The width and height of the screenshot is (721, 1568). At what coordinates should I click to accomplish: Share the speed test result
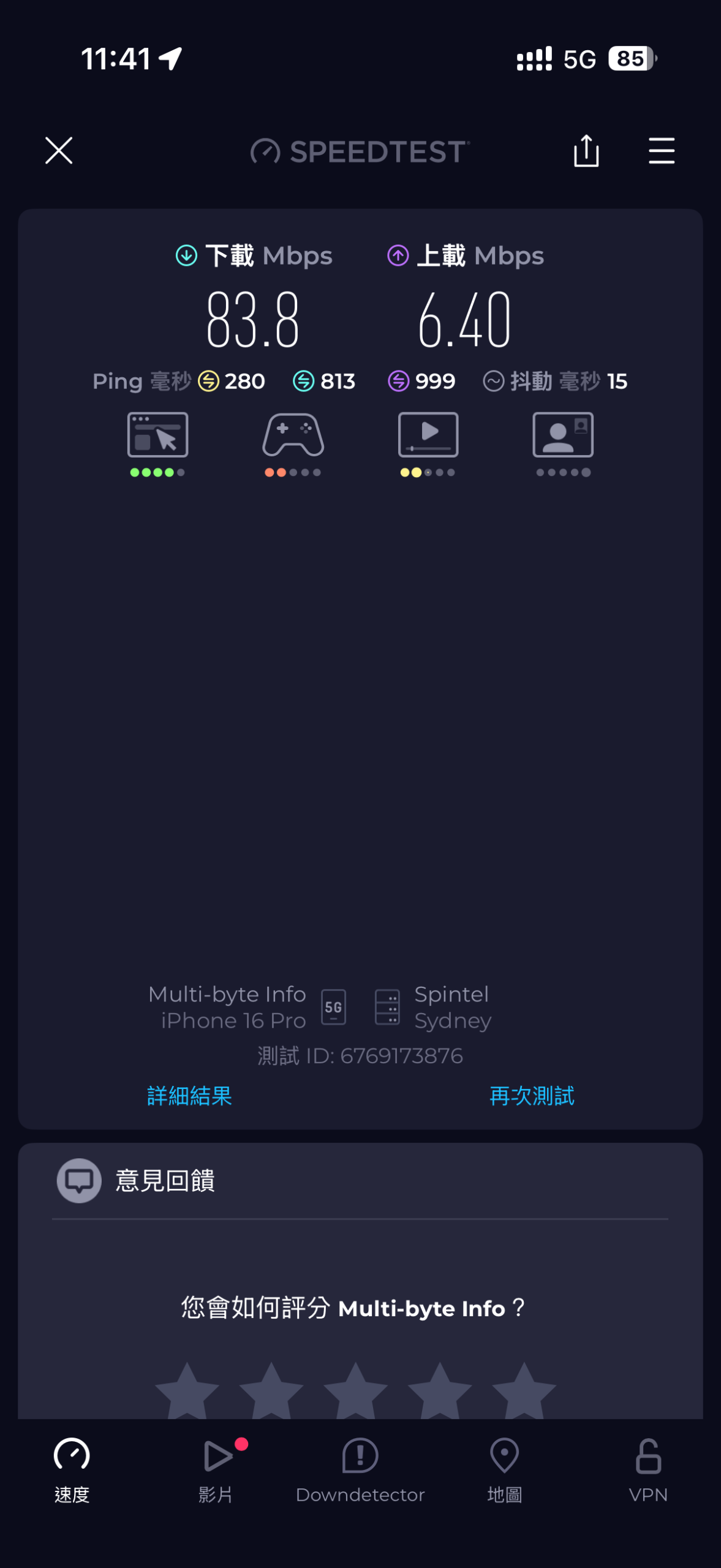click(586, 151)
